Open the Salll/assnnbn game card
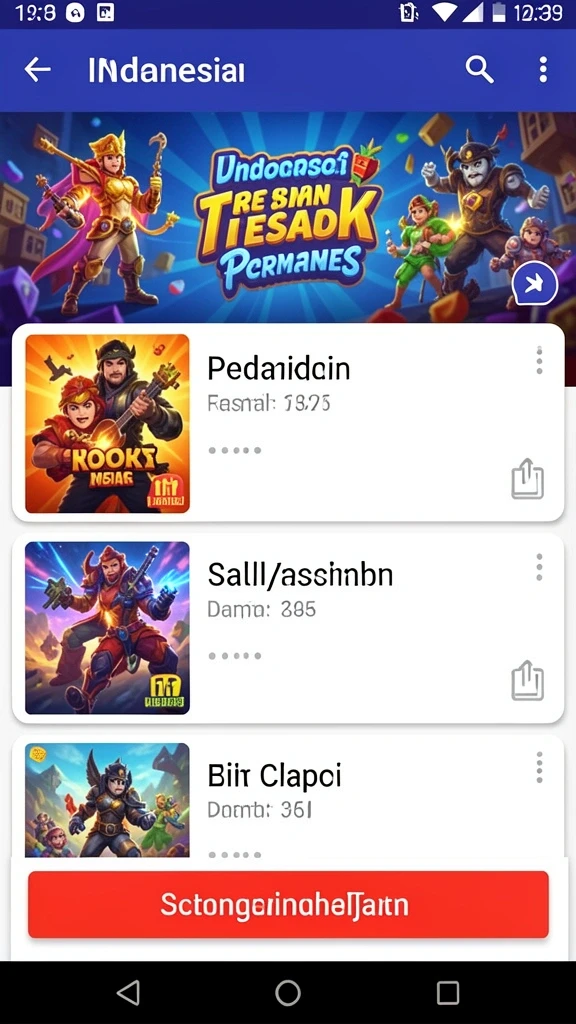The image size is (576, 1024). 288,628
